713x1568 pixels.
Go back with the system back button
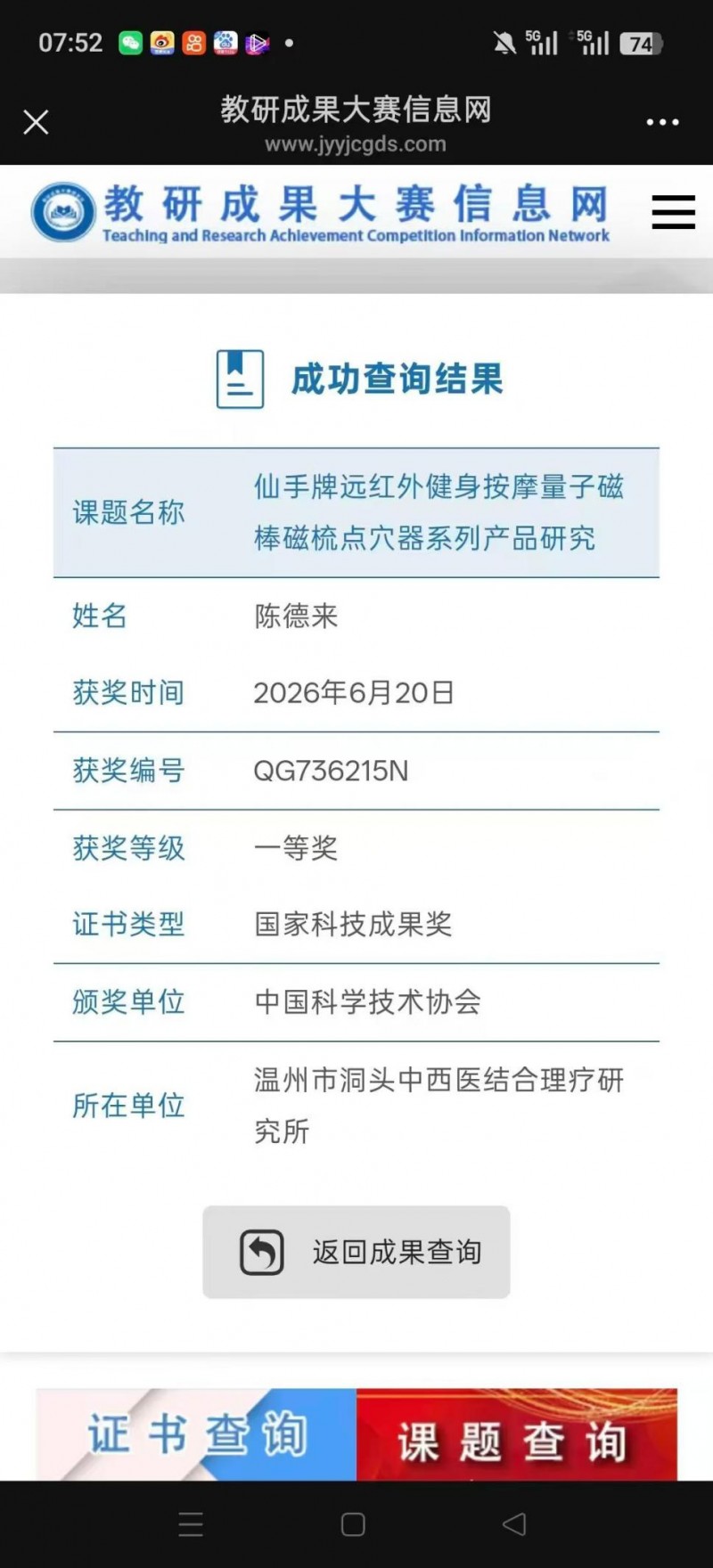(514, 1524)
